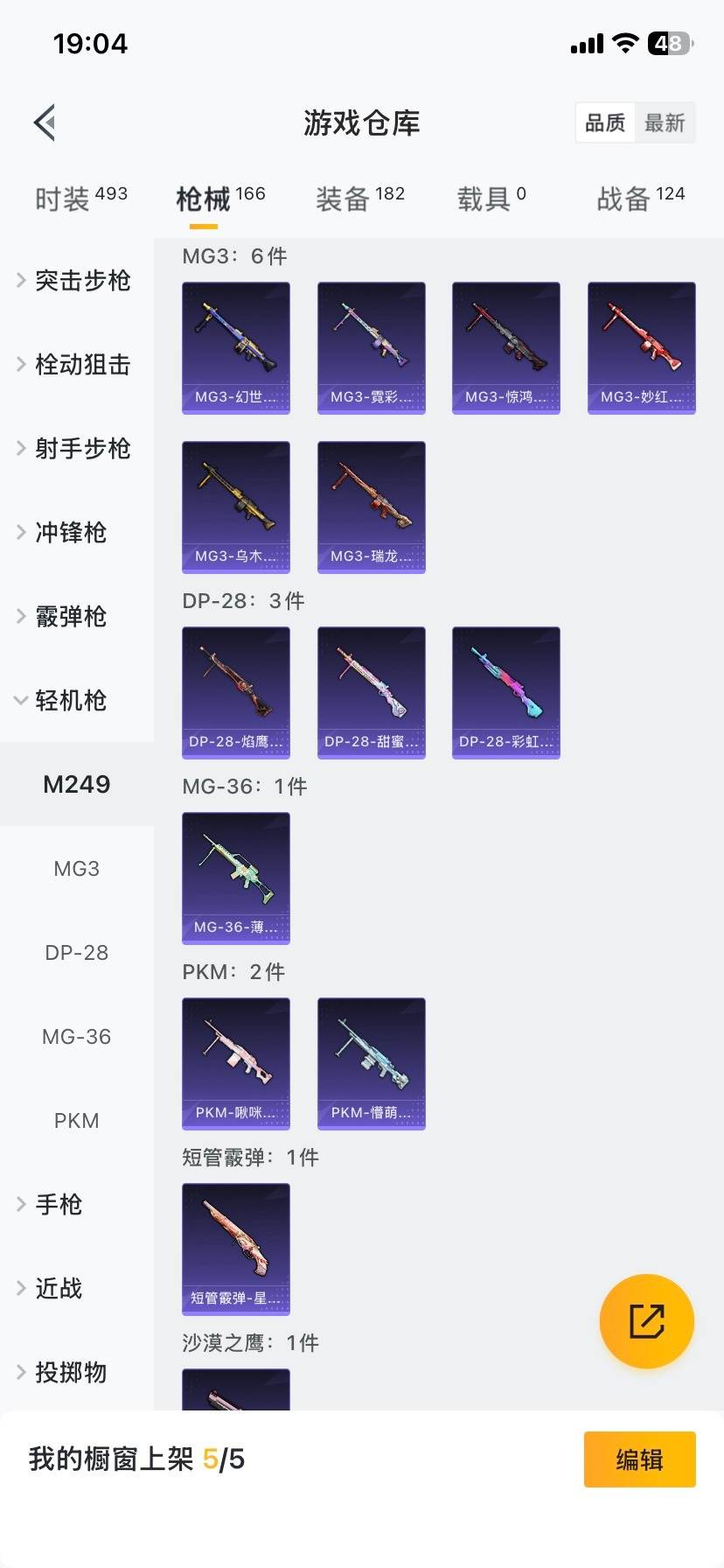Collapse the 轻机枪 category
724x1568 pixels.
click(70, 701)
